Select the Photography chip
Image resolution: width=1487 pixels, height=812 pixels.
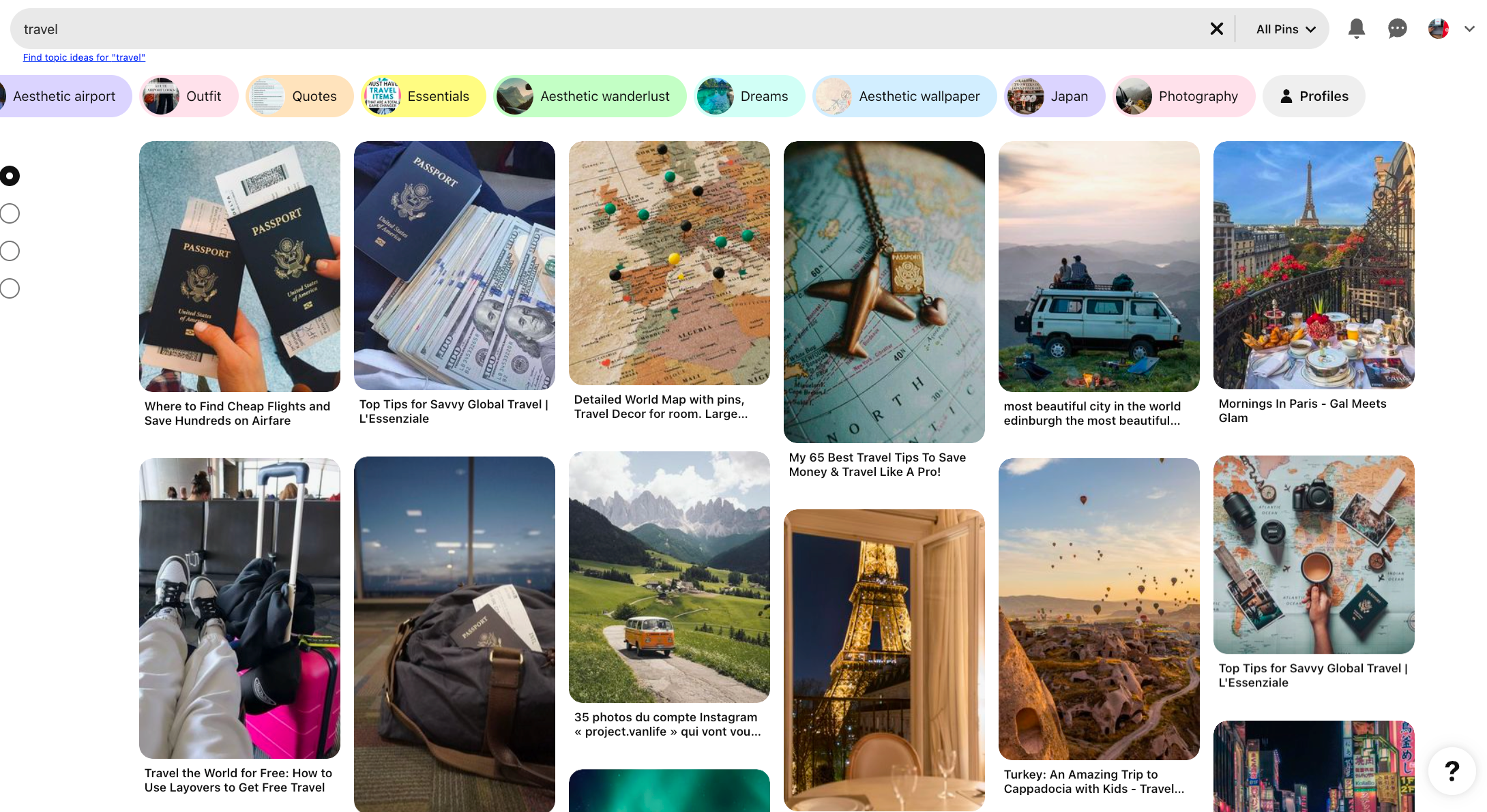[x=1183, y=96]
